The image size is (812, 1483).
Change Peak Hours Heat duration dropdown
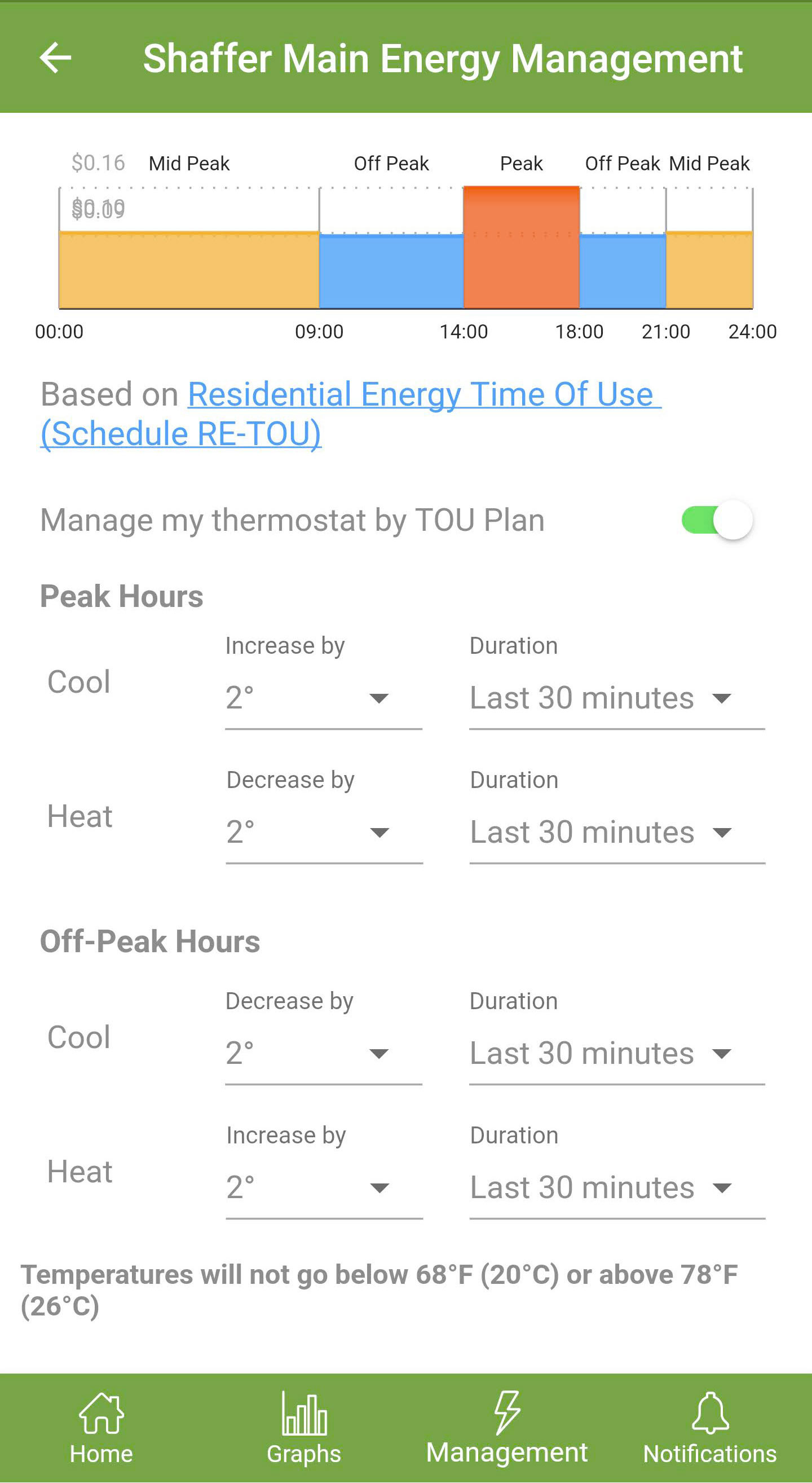click(x=616, y=833)
